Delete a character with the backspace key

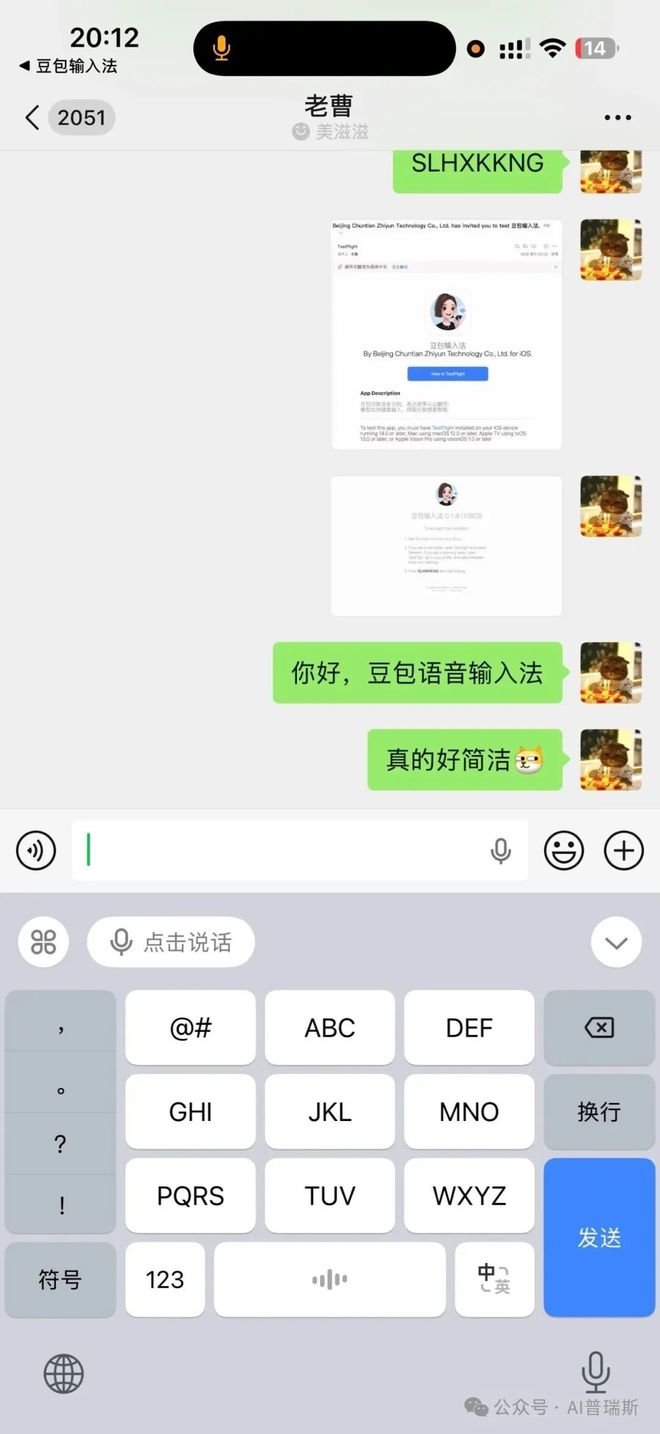tap(599, 1028)
